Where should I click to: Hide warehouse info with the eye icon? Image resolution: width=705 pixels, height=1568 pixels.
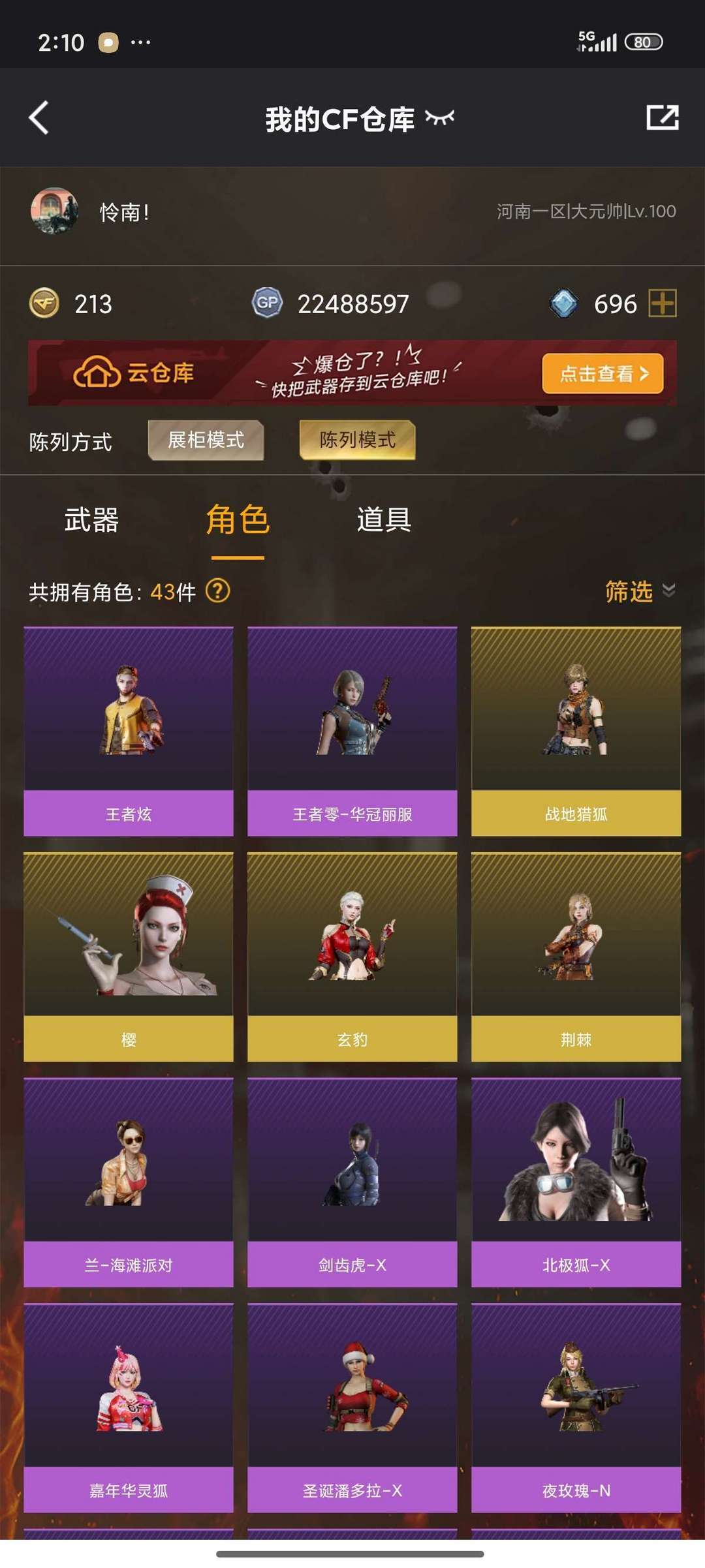[439, 118]
